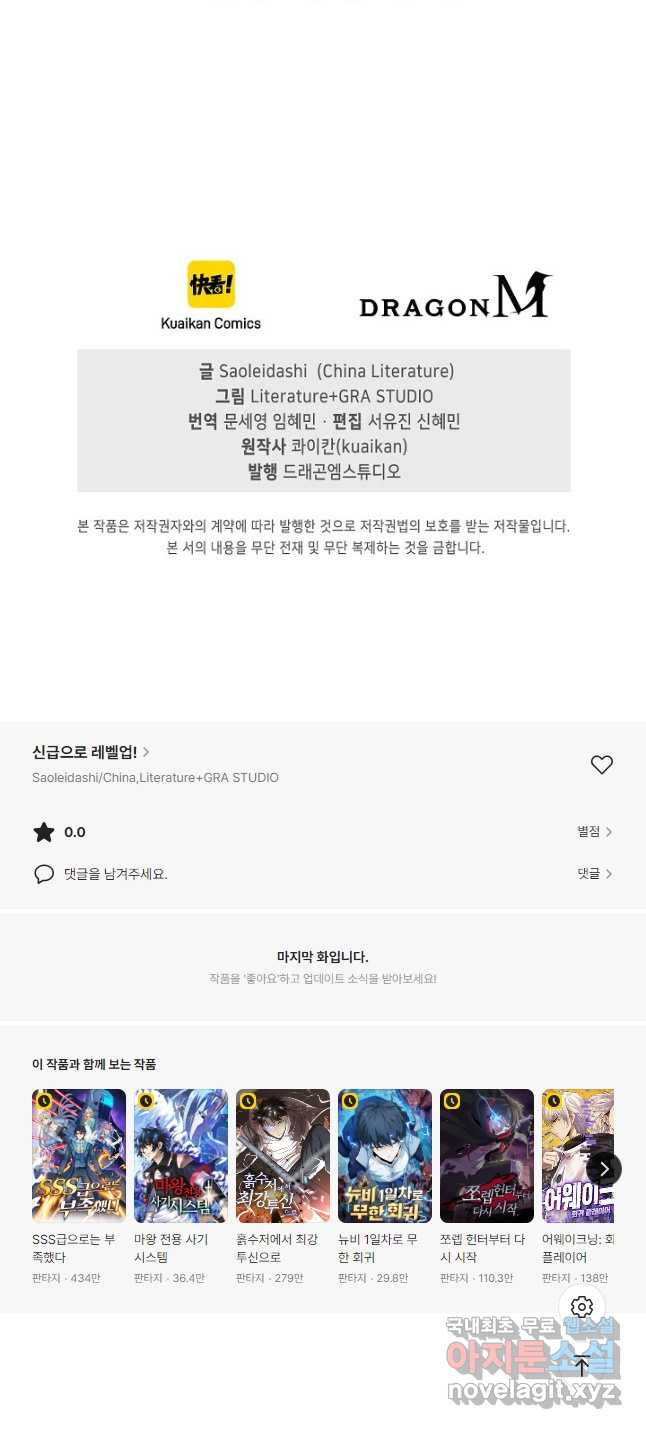Open the 신급으로 레벨업! title page
Viewport: 646px width, 1429px height.
tap(90, 752)
